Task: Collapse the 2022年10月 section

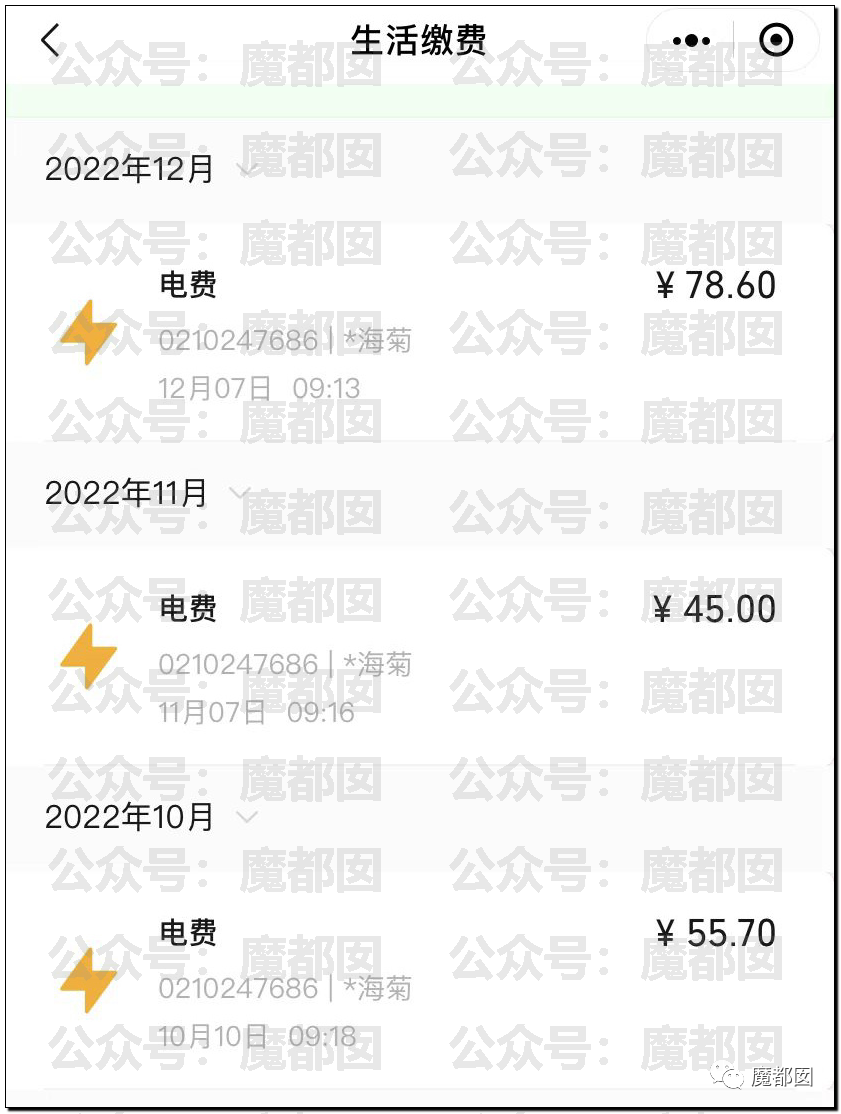Action: click(246, 817)
